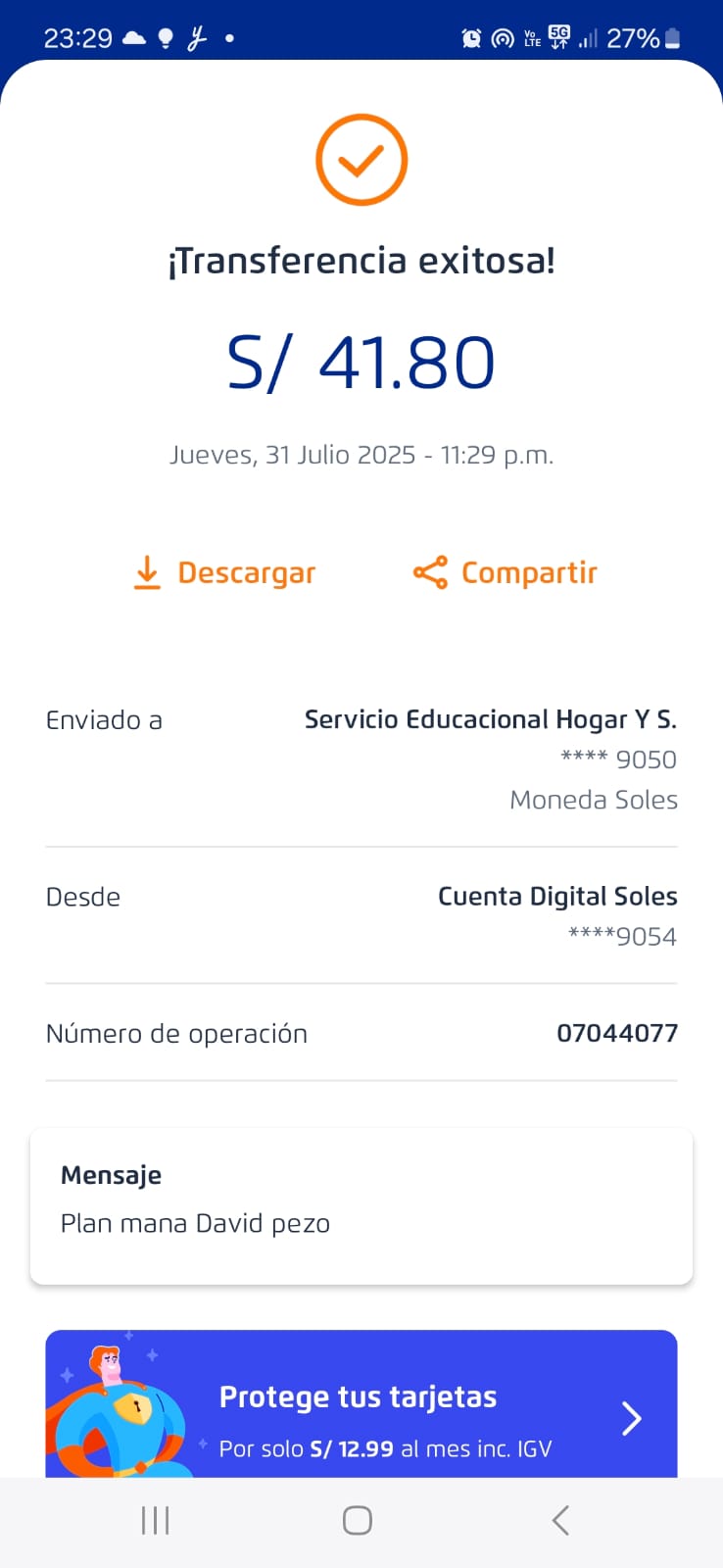Screen dimensions: 723x1568
Task: Open recent apps from the navigation bar
Action: tap(156, 1521)
